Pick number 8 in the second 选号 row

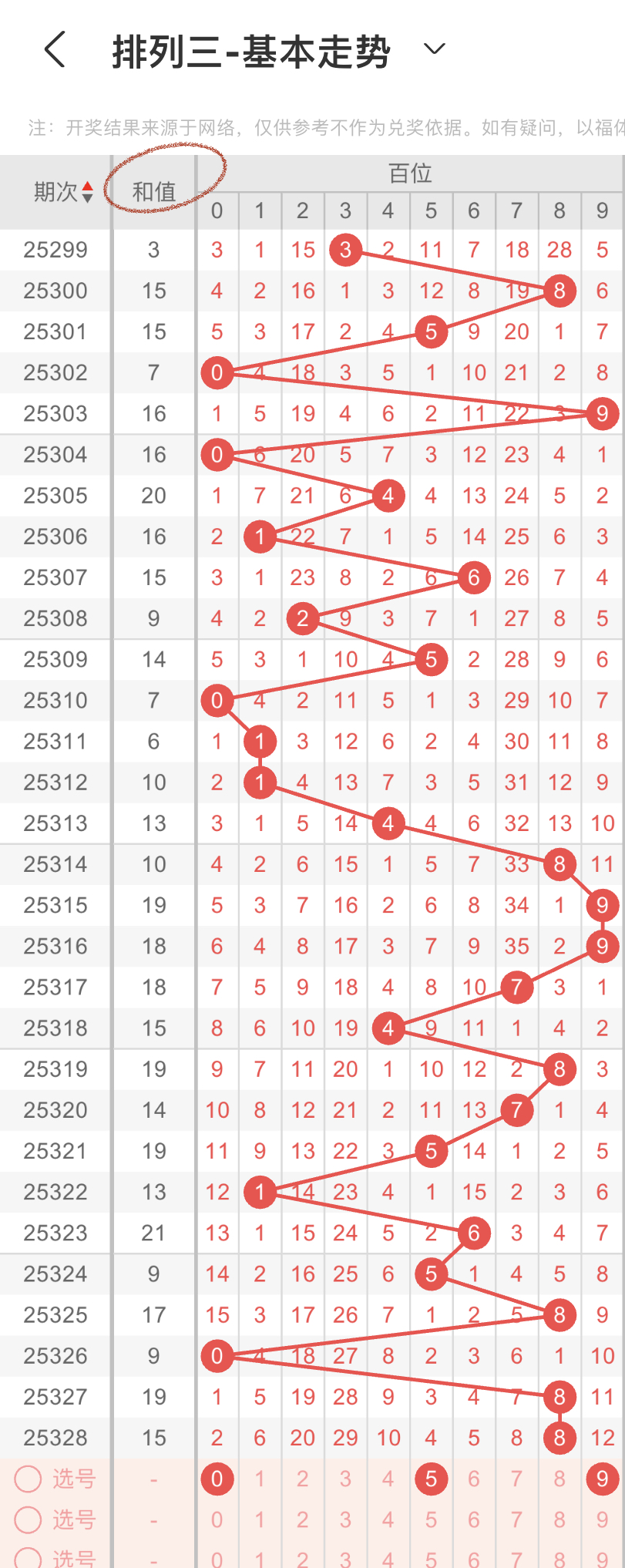coord(559,1519)
